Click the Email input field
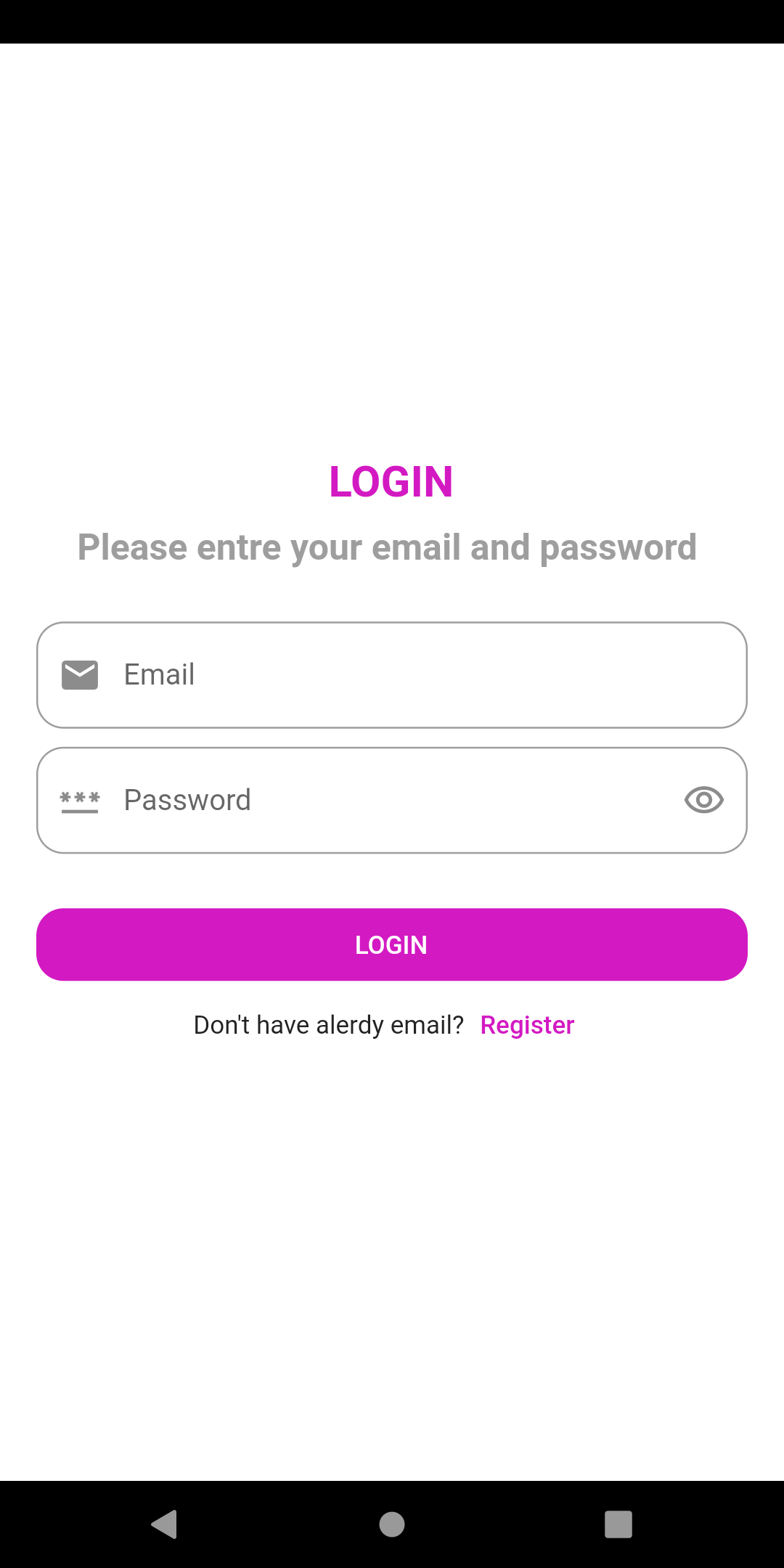The height and width of the screenshot is (1568, 784). (x=392, y=674)
